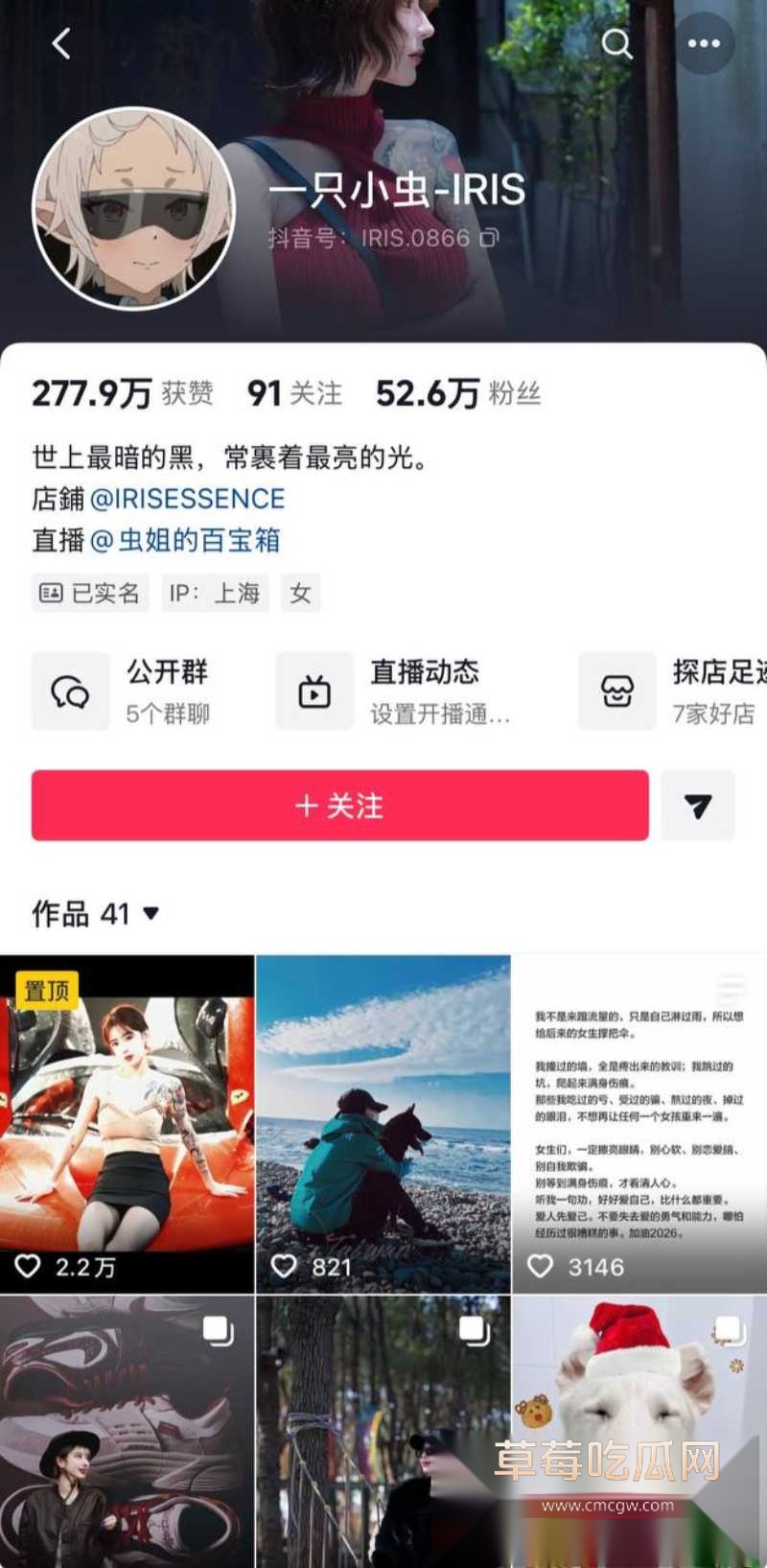Open the photo post with the black hat woman
Viewport: 767px width, 1568px height.
click(127, 1429)
